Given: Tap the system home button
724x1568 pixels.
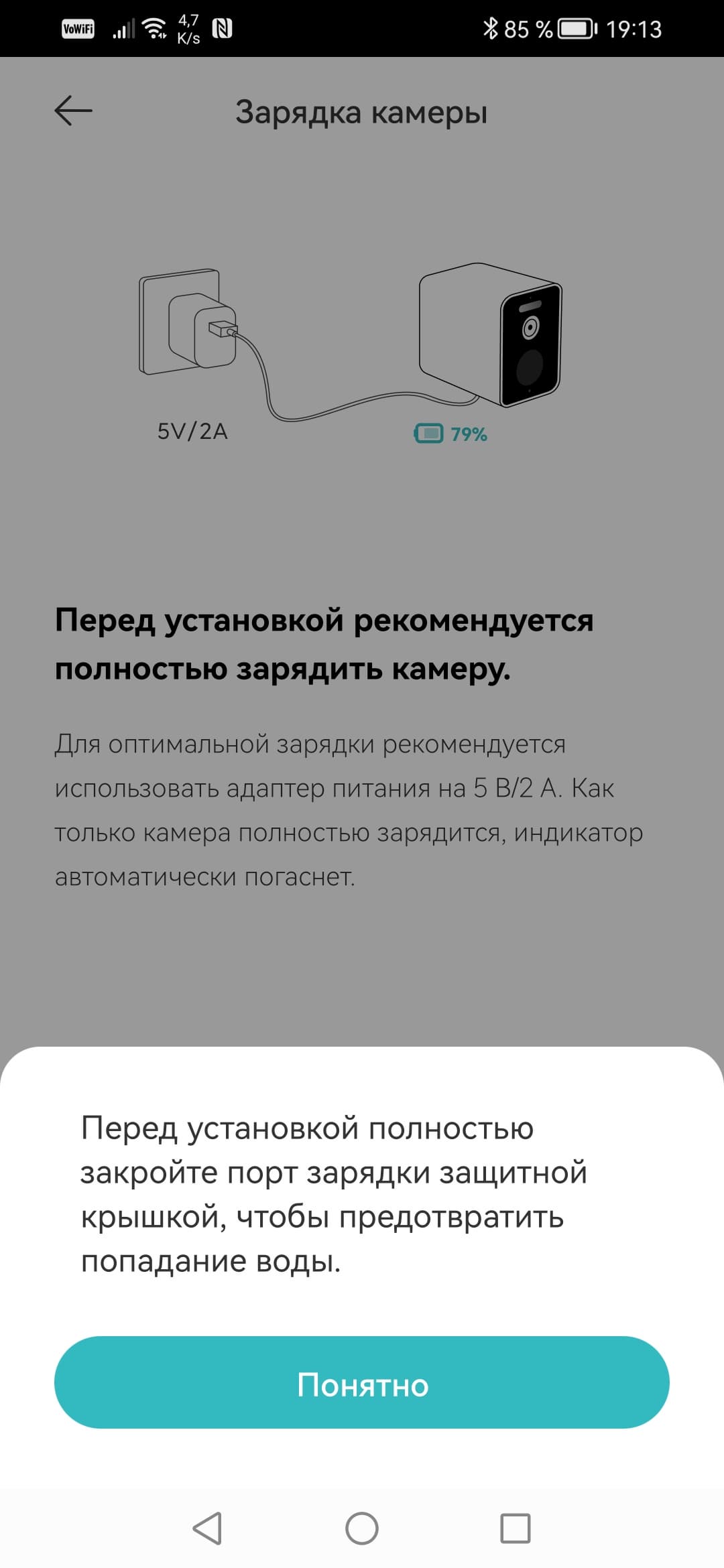Looking at the screenshot, I should 362,1528.
